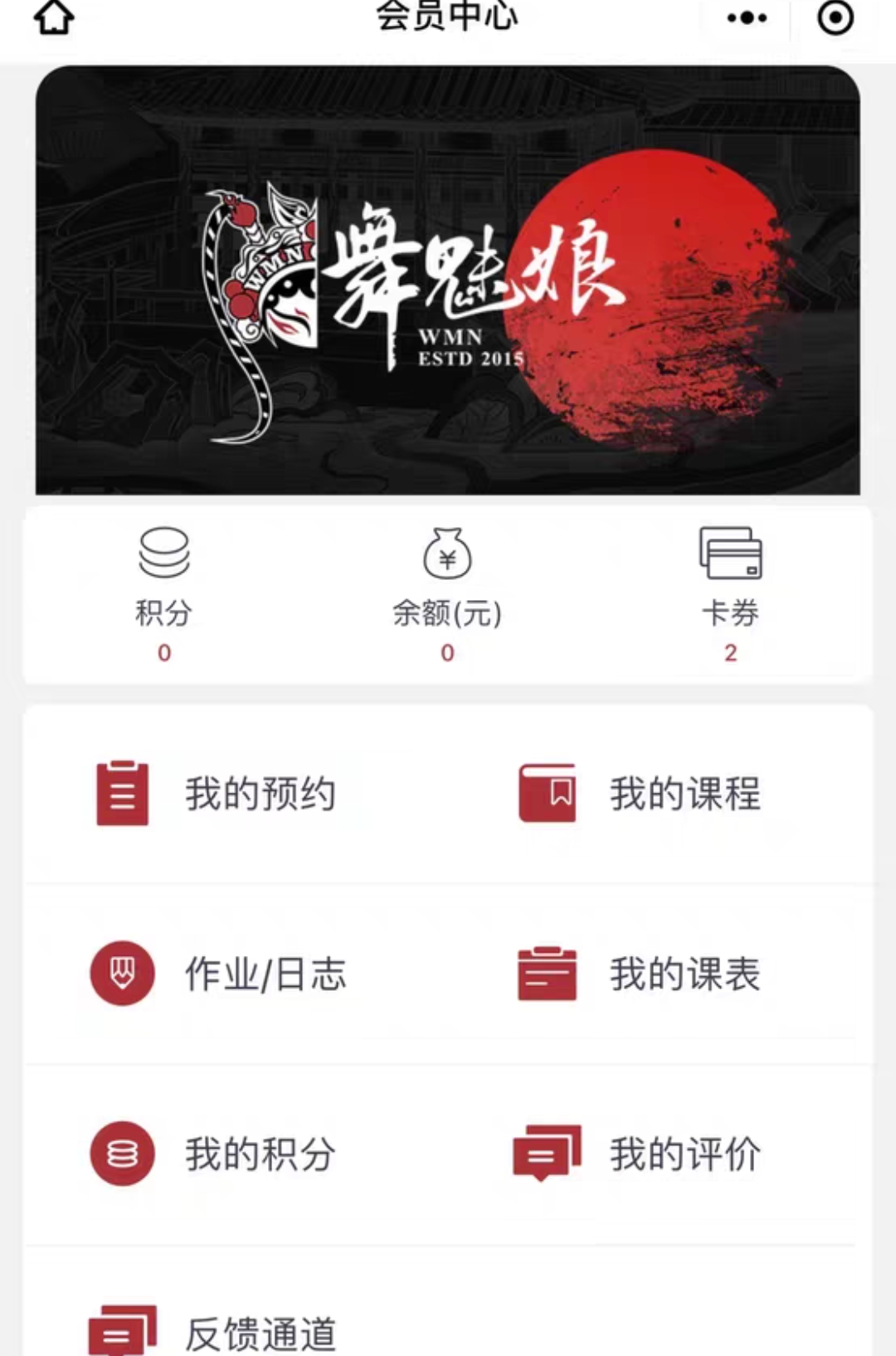
Task: Open 我的评价 with the chat bubble icon
Action: click(x=548, y=1154)
